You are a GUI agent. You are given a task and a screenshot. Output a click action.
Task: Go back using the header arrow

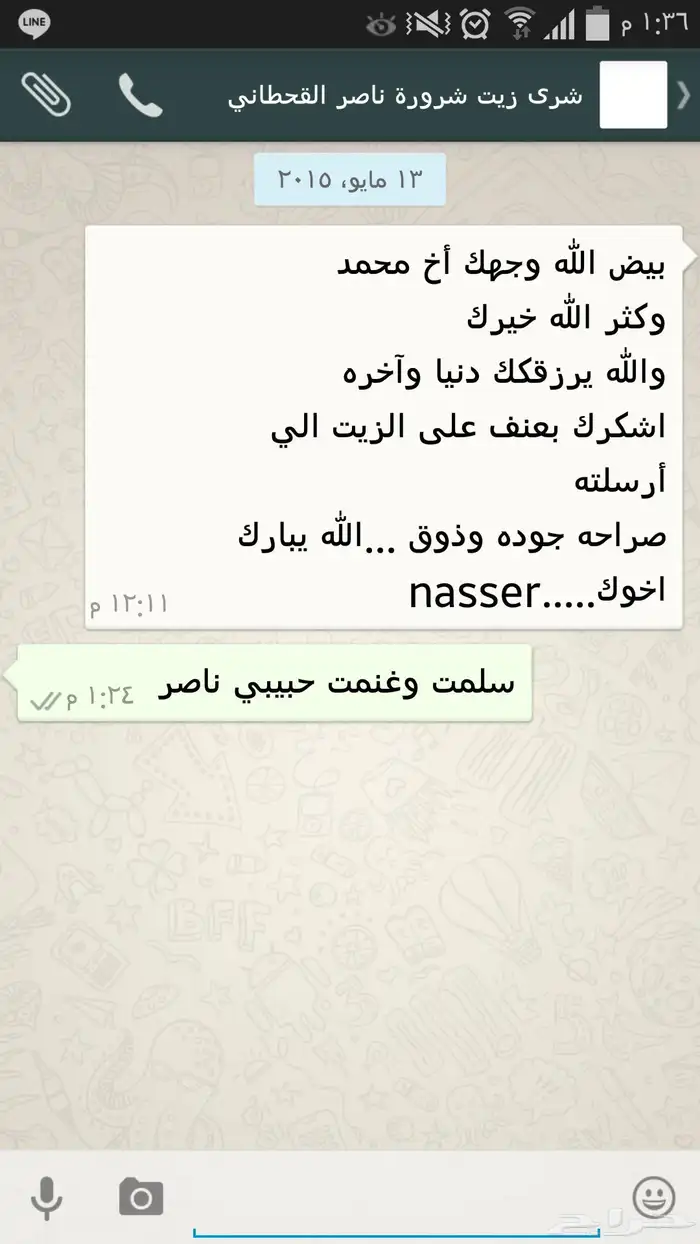coord(684,95)
